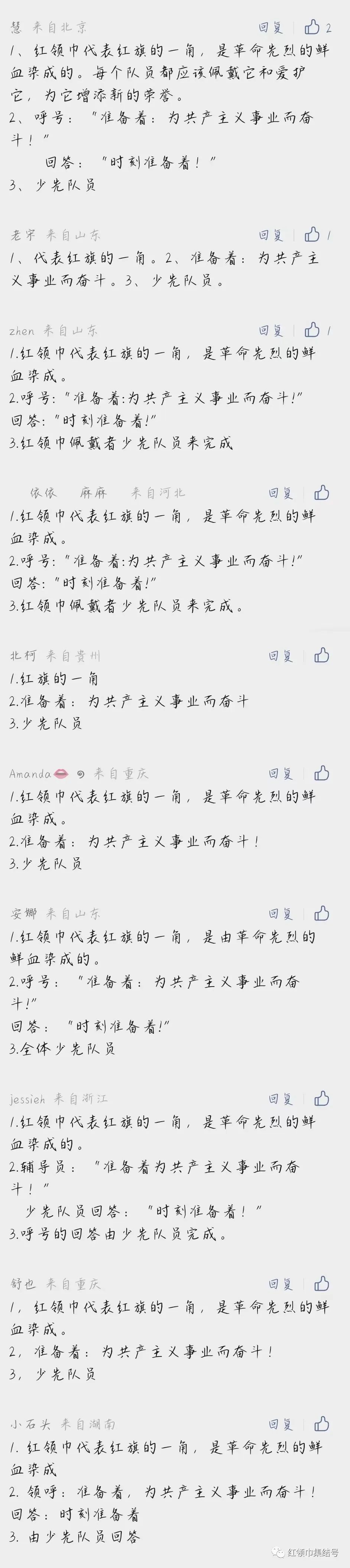This screenshot has height=1568, width=350.
Task: Reply to 北柯 from 贵州
Action: tap(281, 656)
